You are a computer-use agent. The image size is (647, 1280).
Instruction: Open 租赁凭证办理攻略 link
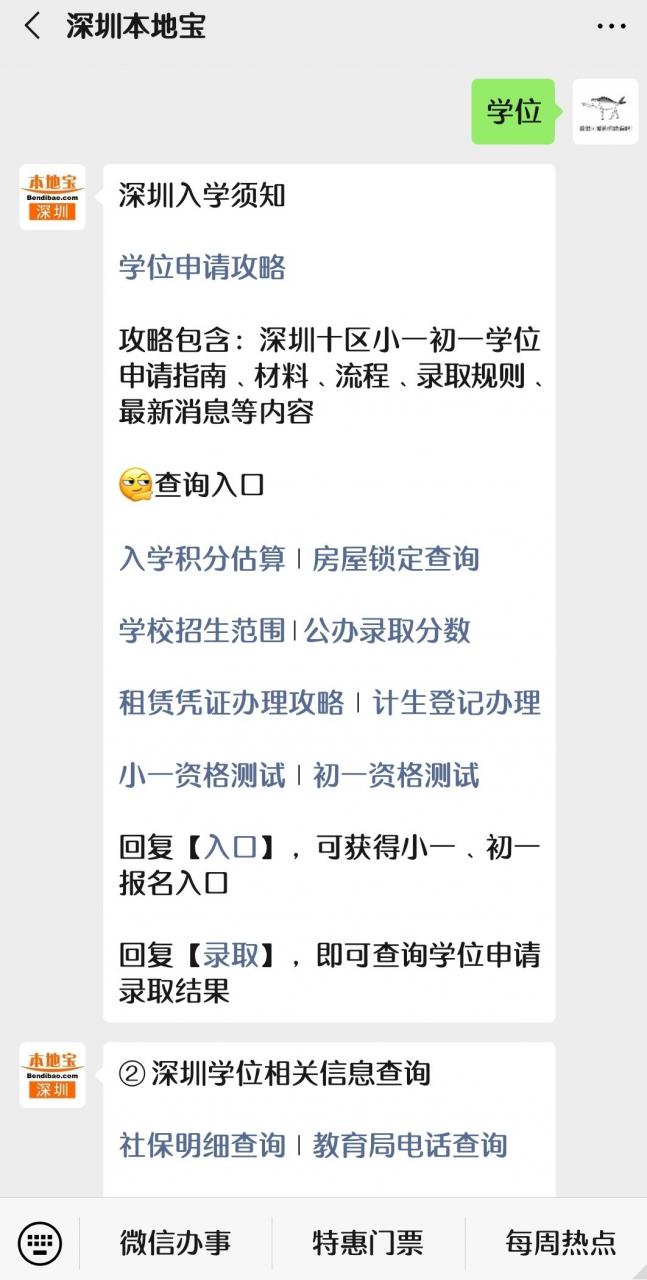click(x=231, y=703)
